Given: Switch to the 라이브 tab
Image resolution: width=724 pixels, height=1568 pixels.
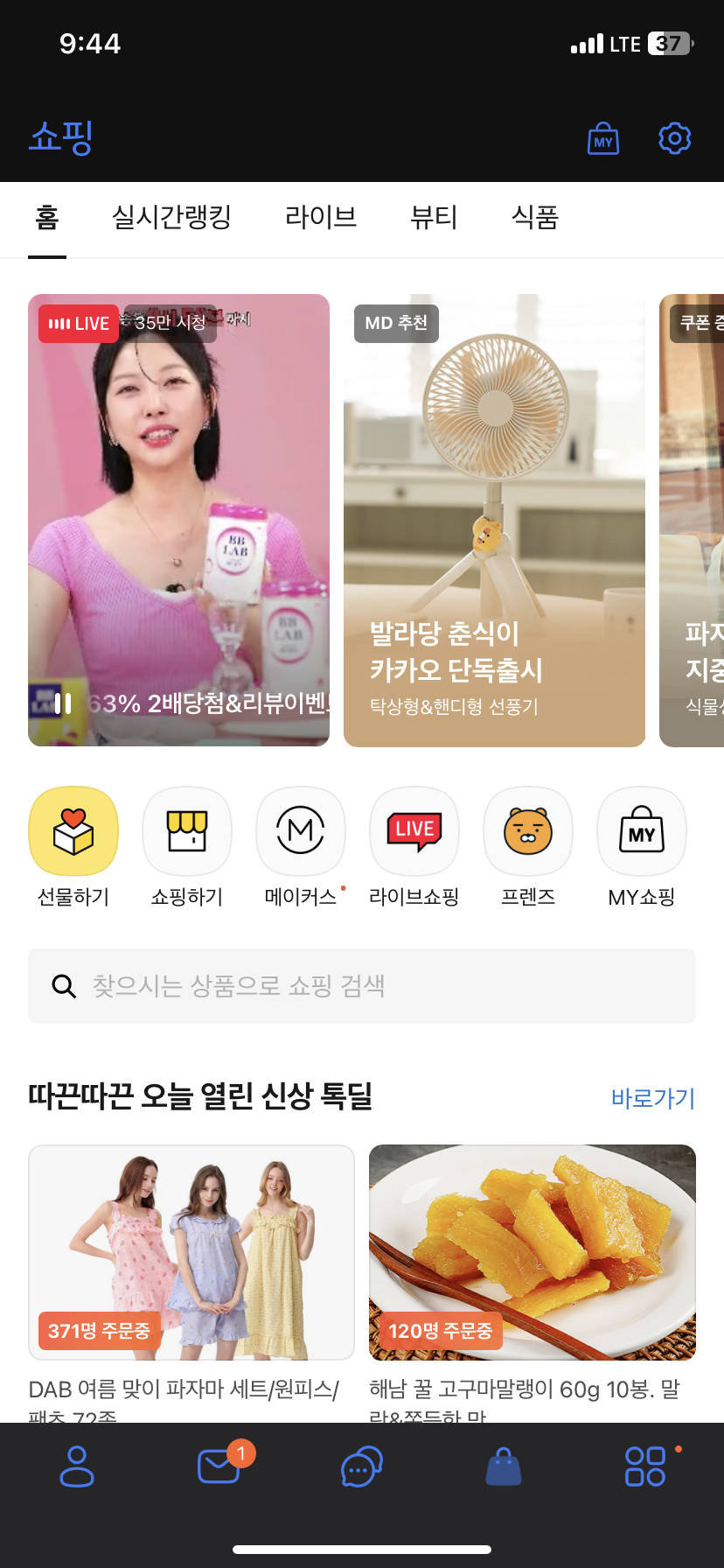Looking at the screenshot, I should (321, 217).
